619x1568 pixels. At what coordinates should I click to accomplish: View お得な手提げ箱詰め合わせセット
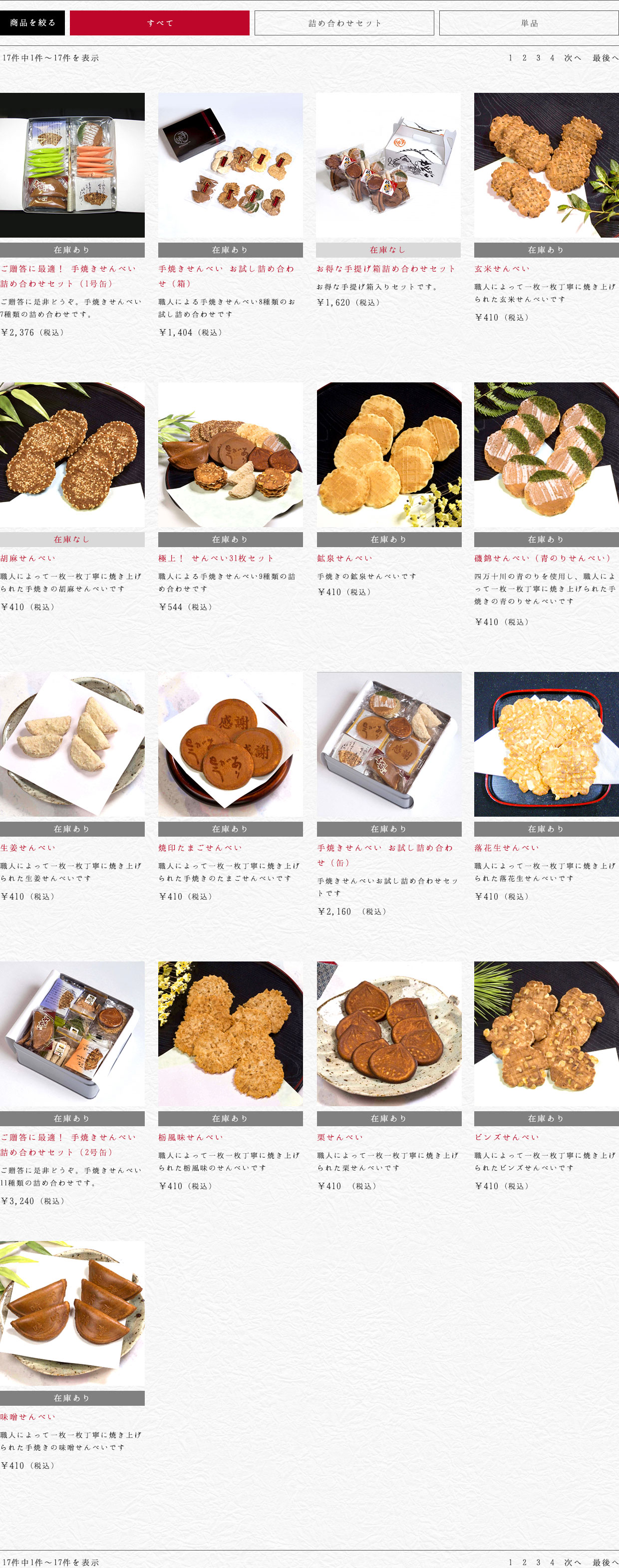(385, 269)
